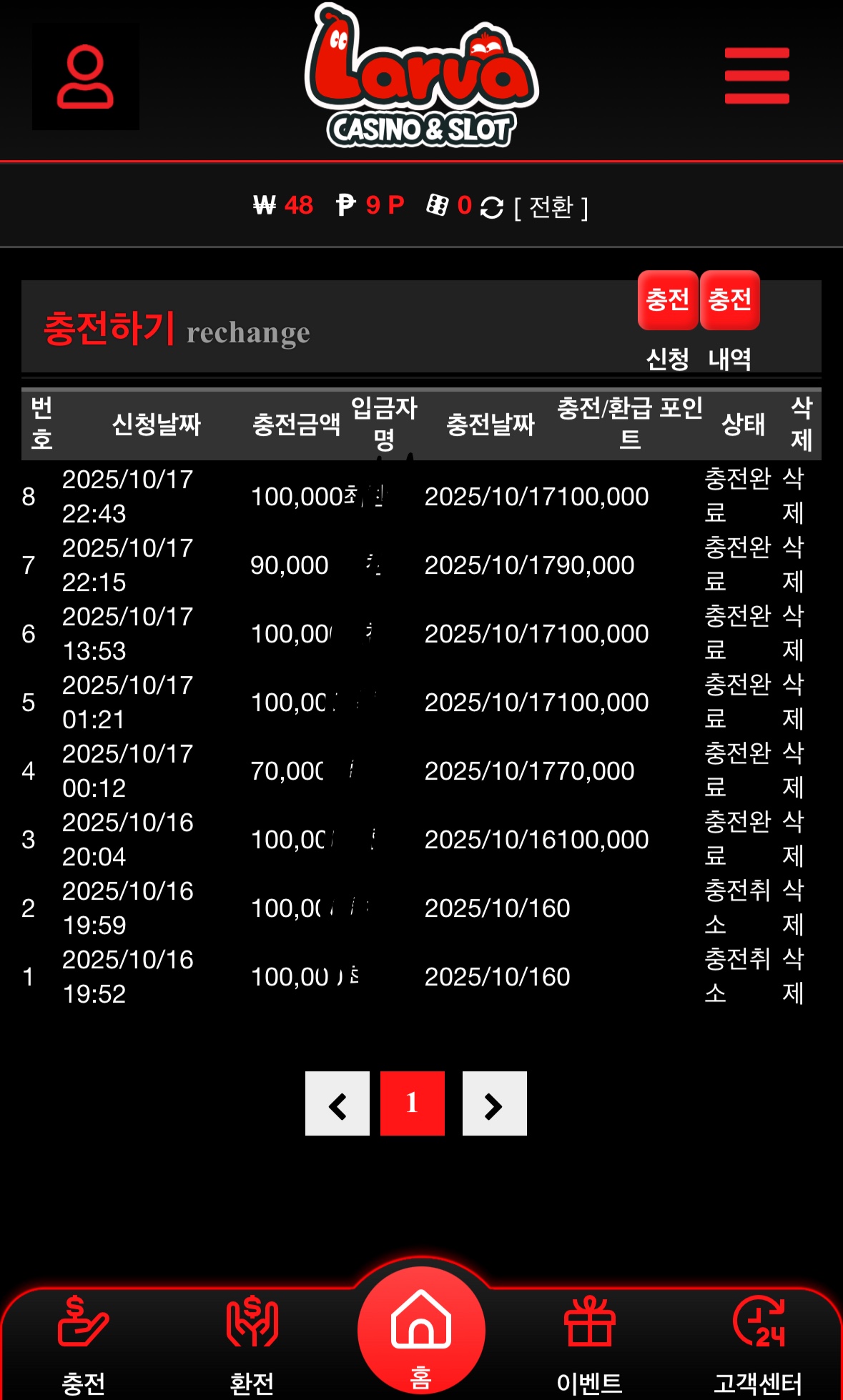The height and width of the screenshot is (1400, 843).
Task: Delete cancelled charge record number 1
Action: coord(793,975)
